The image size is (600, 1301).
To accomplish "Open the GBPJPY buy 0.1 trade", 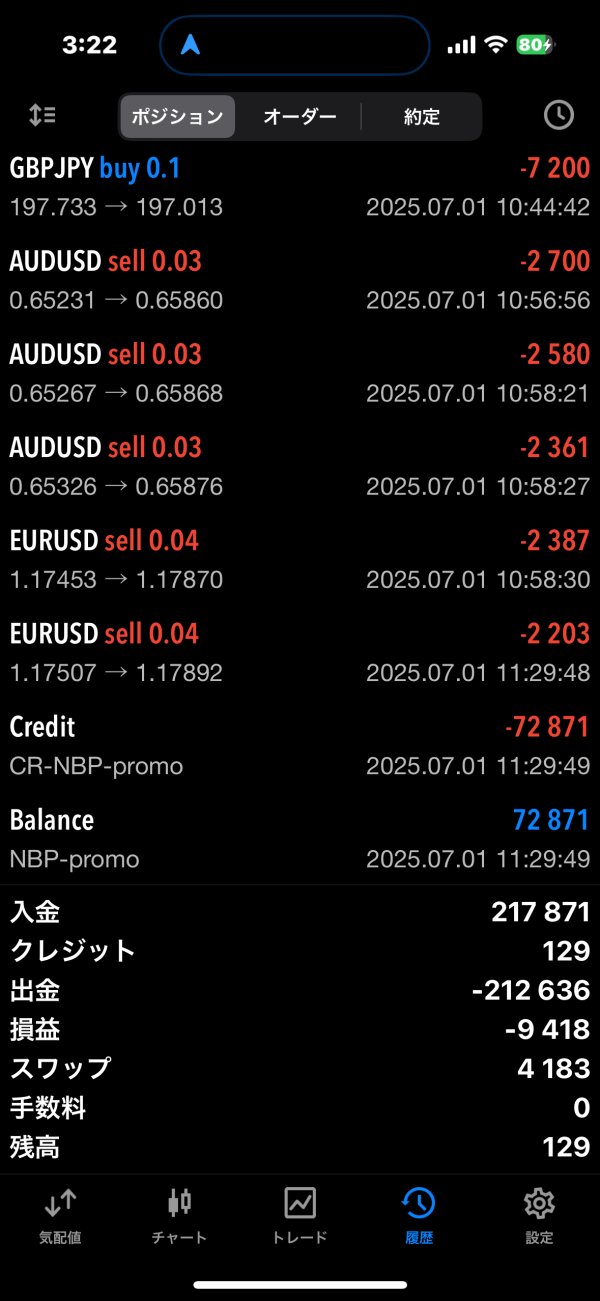I will [300, 187].
